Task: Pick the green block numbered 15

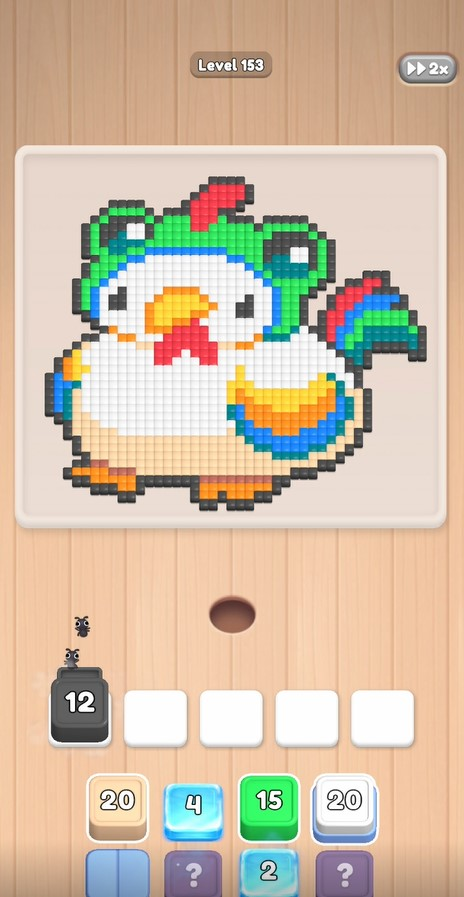Action: 269,808
